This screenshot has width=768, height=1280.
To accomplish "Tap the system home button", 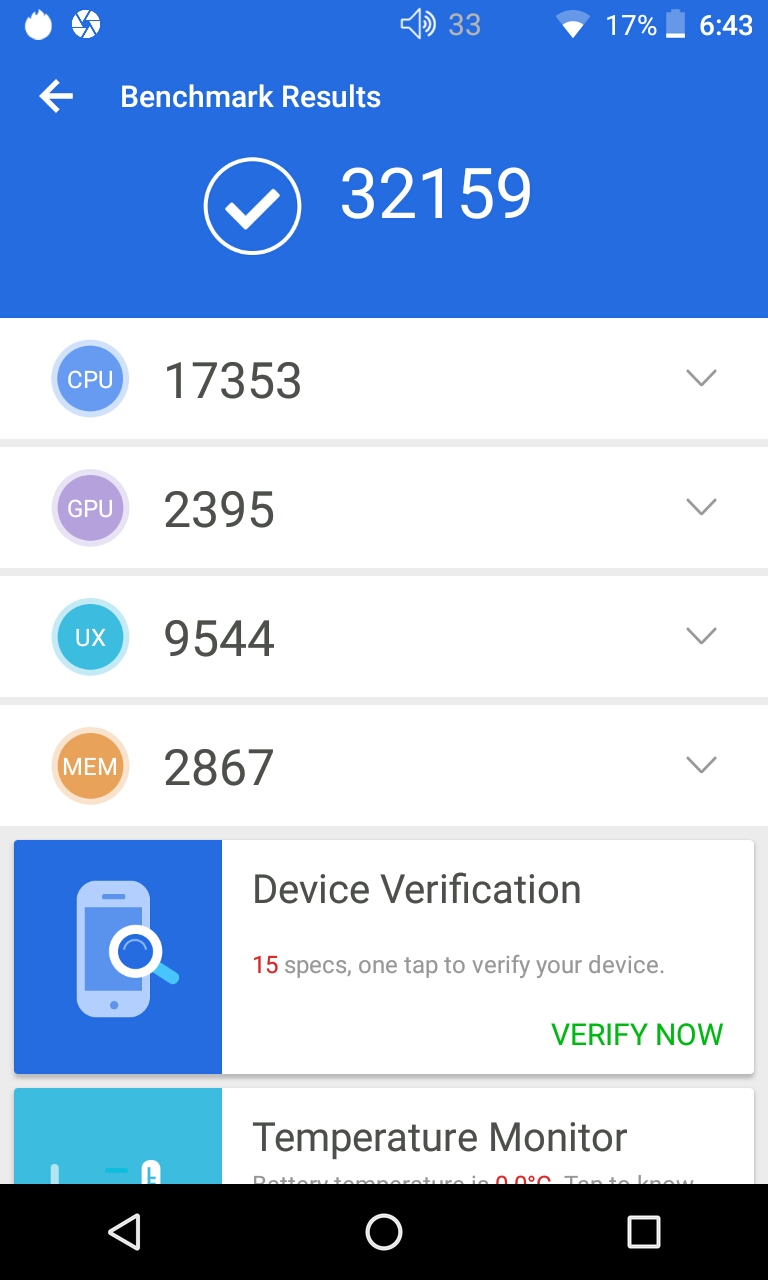I will coord(384,1232).
